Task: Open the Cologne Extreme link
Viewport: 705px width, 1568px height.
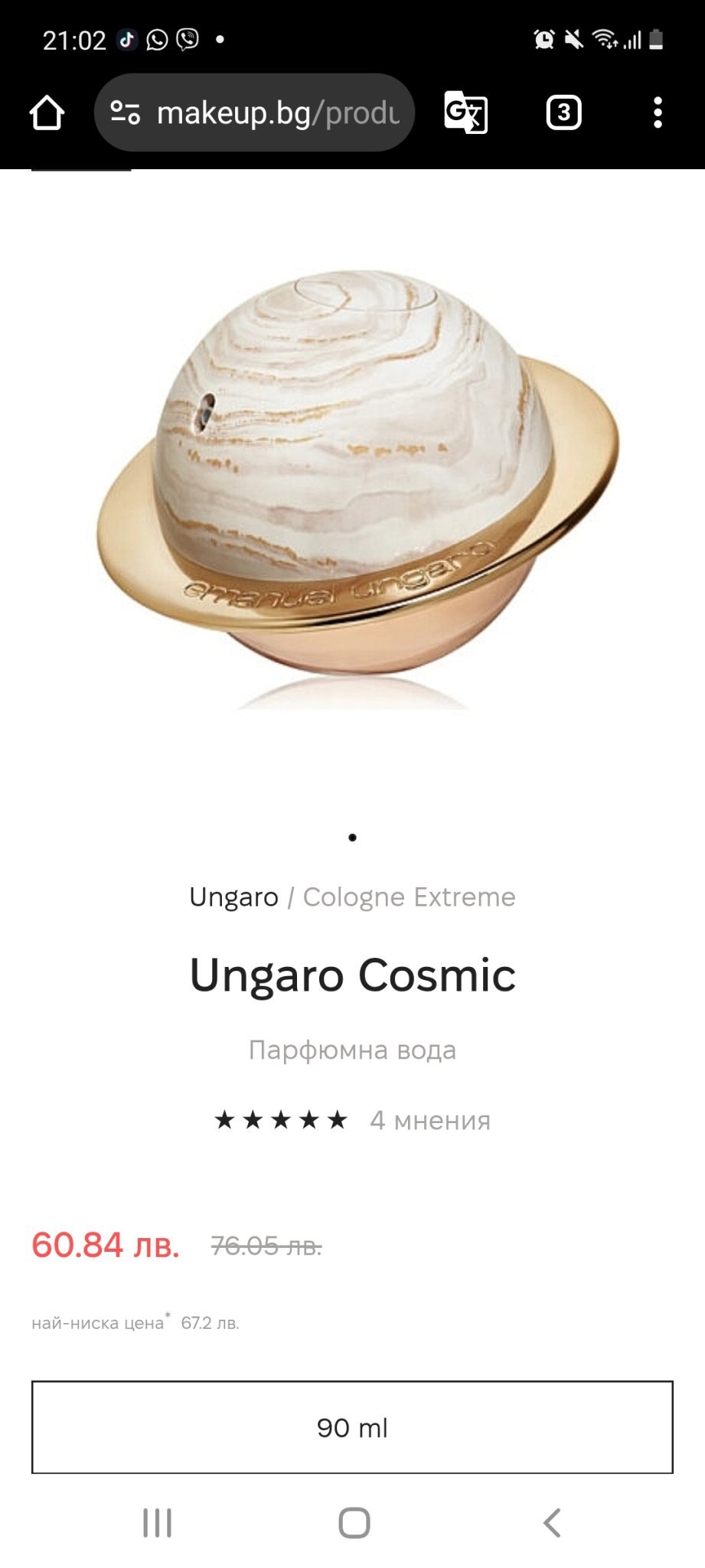Action: point(409,897)
